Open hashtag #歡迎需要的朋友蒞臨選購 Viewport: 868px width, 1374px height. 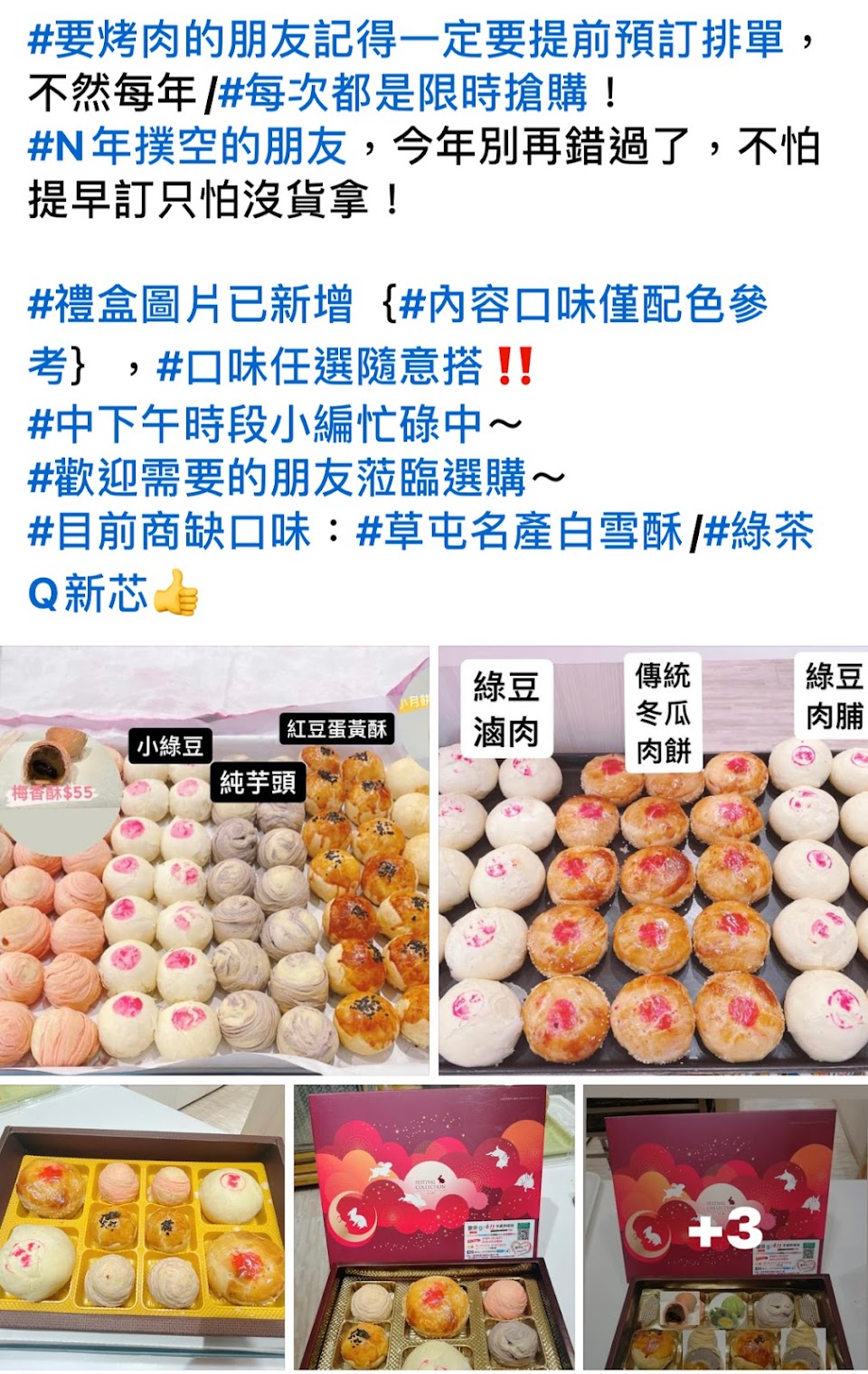(277, 478)
